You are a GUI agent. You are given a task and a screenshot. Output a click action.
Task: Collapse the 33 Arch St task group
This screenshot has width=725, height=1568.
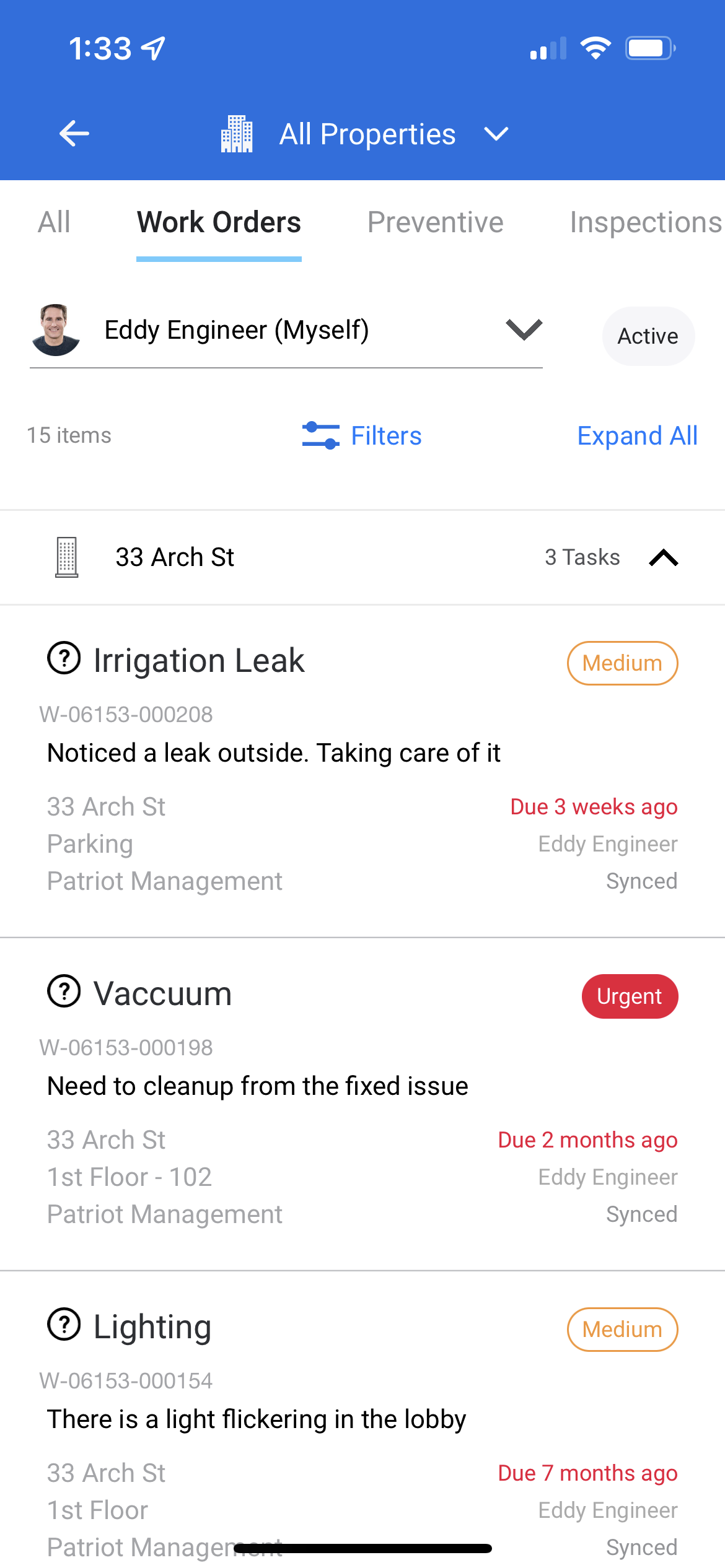click(x=664, y=557)
